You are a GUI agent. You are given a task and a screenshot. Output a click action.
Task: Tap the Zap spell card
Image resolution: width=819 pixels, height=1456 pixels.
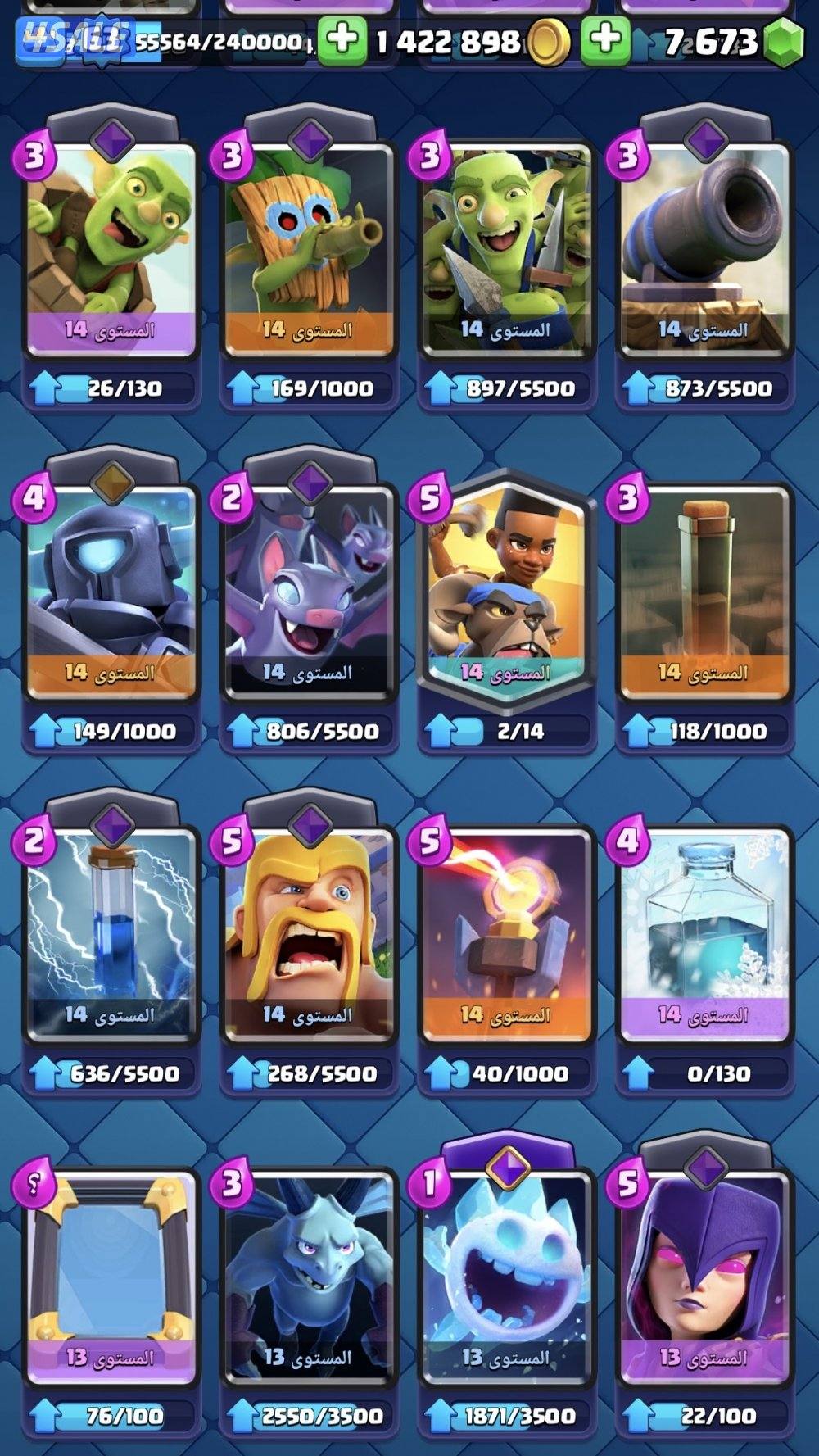click(111, 934)
